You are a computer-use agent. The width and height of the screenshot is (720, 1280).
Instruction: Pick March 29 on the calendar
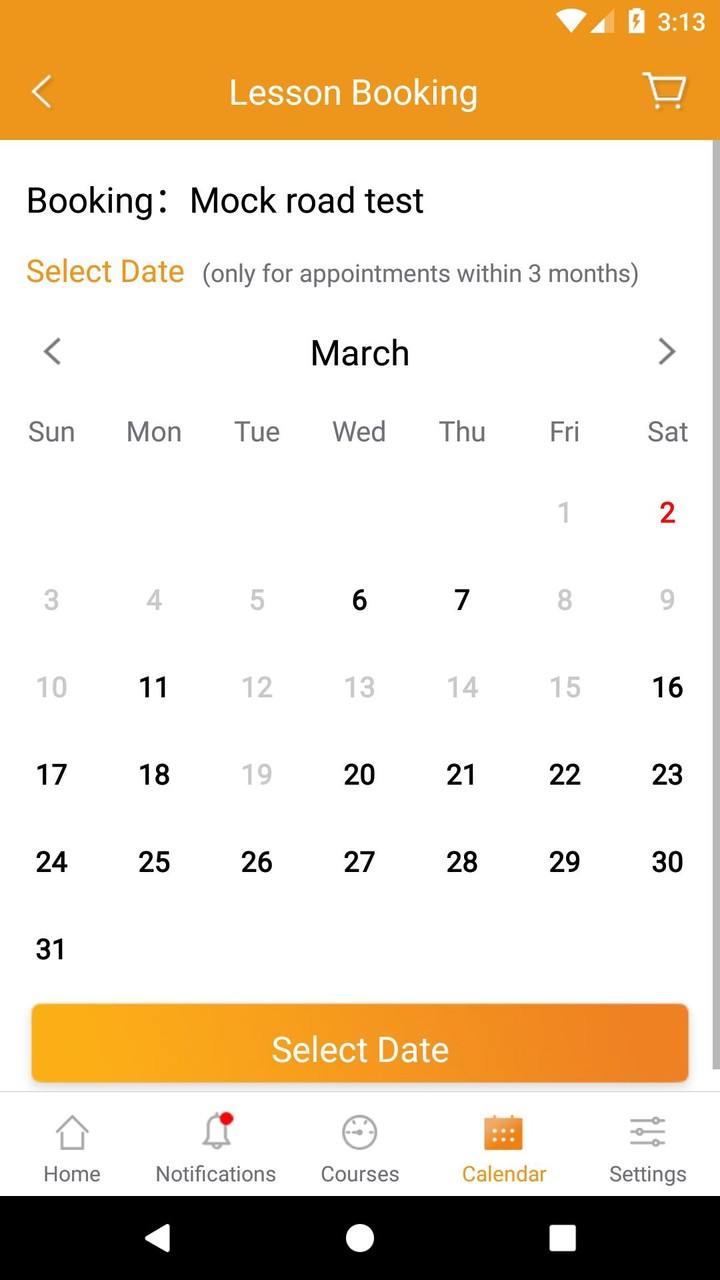pyautogui.click(x=564, y=862)
